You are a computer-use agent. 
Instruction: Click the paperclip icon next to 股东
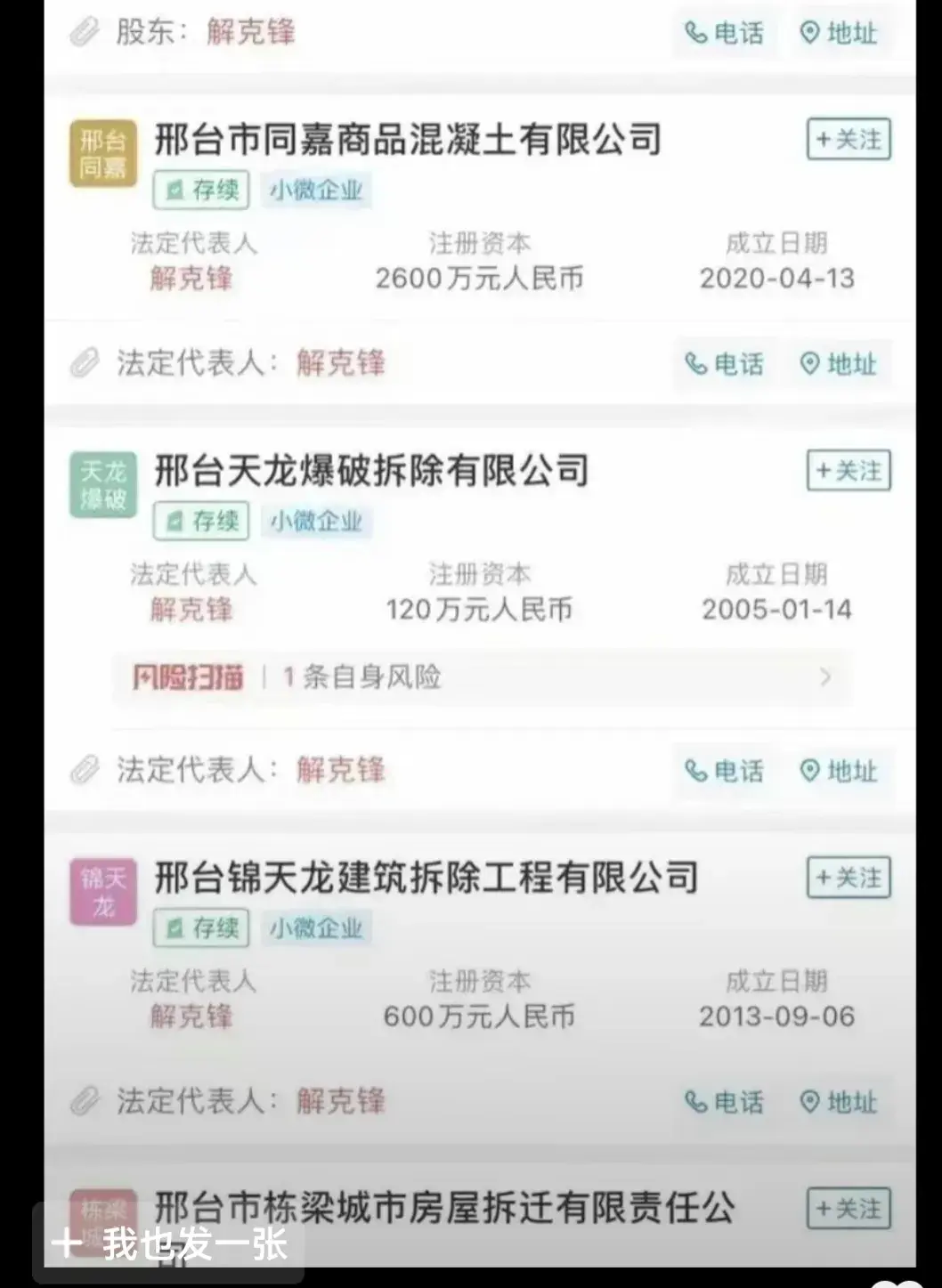[85, 32]
